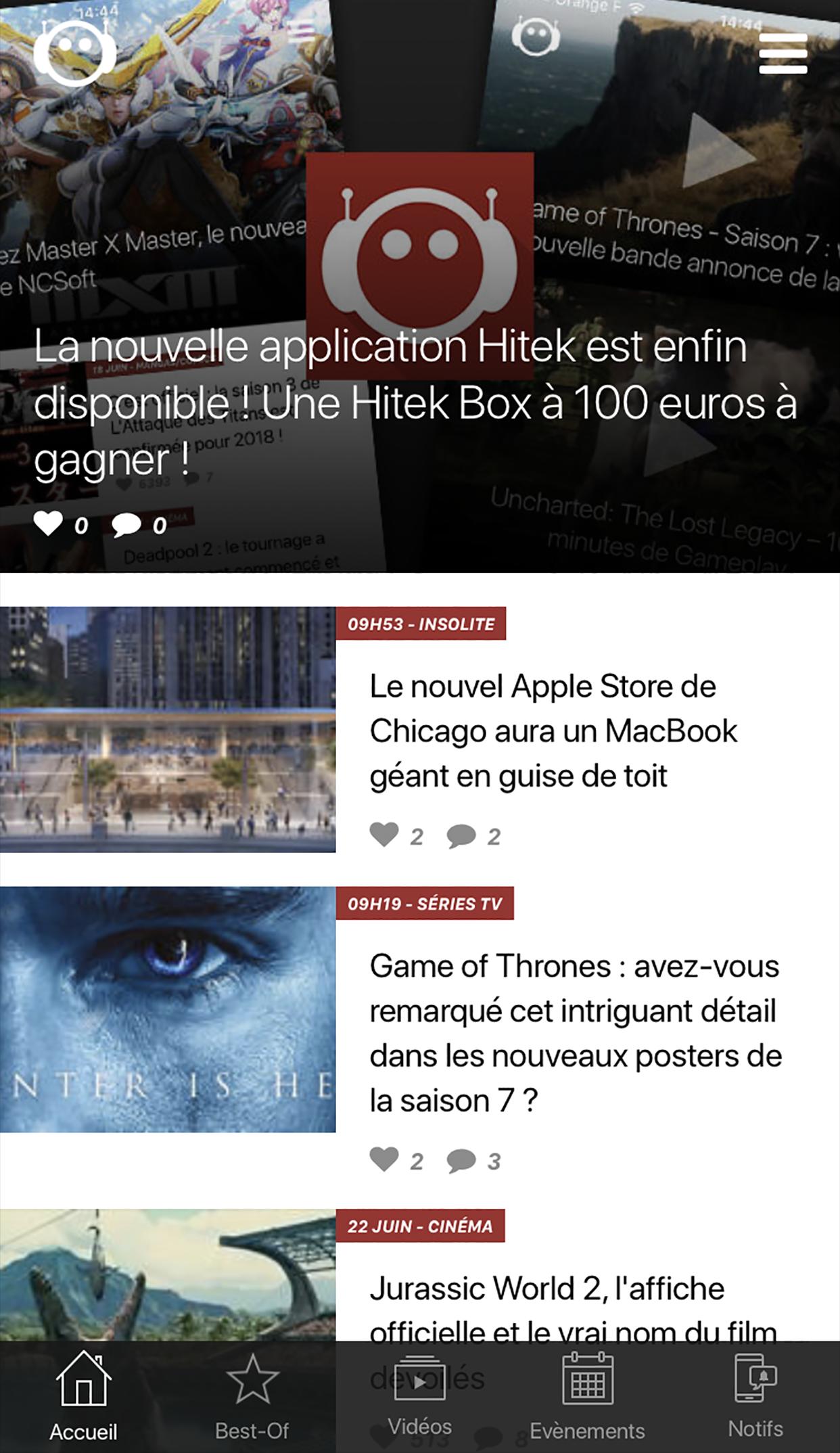View comments on Game of Thrones article

click(x=461, y=1161)
